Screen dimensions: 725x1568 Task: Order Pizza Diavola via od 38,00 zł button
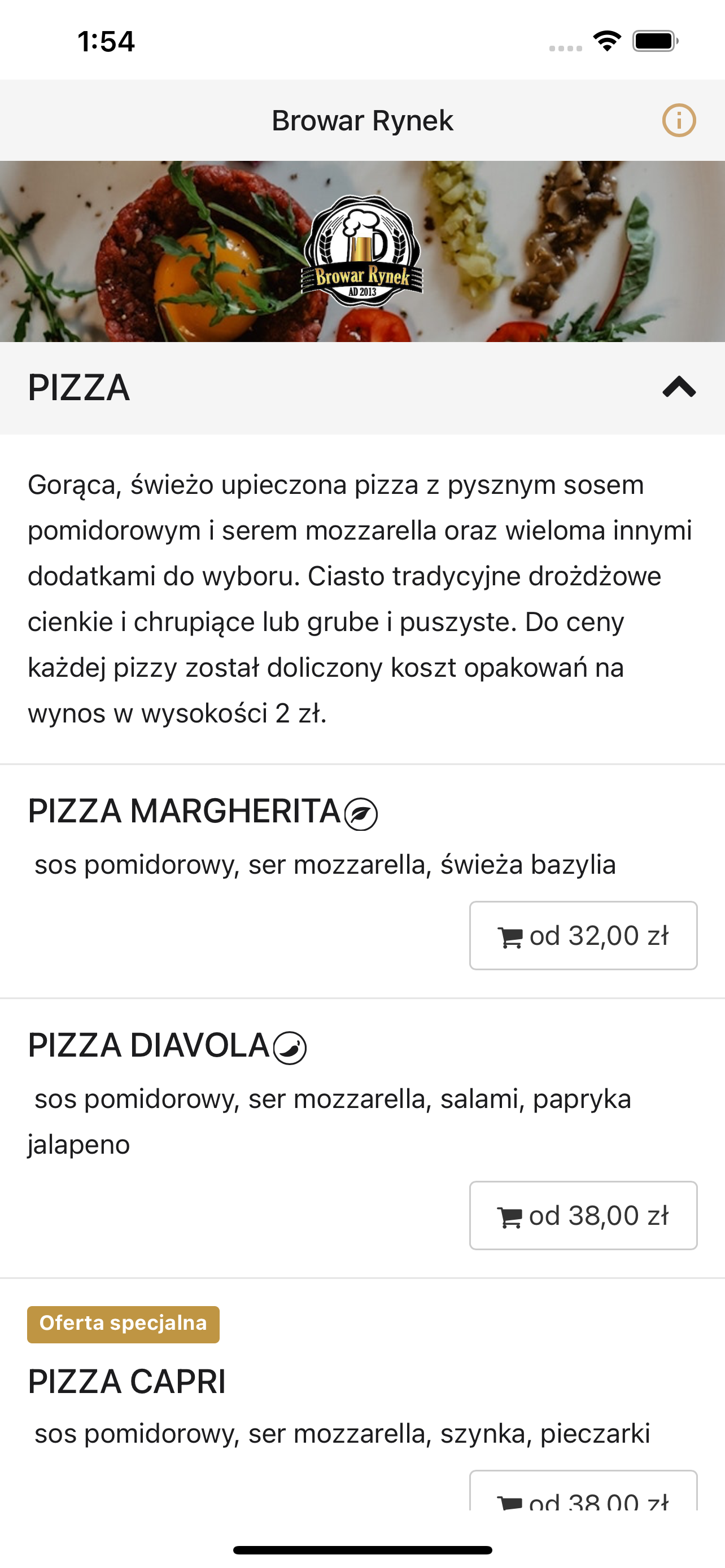pos(583,1215)
